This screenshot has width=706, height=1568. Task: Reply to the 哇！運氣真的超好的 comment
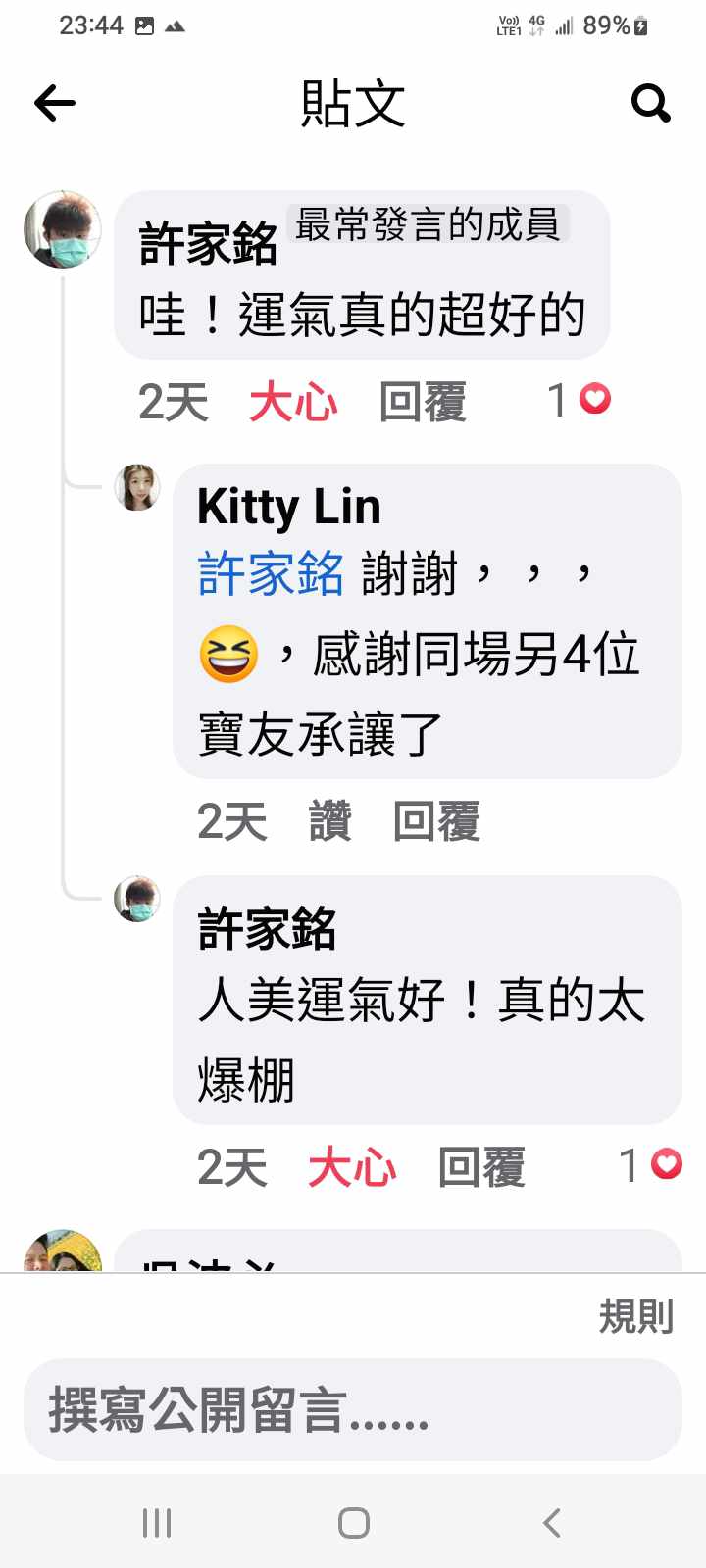(423, 402)
